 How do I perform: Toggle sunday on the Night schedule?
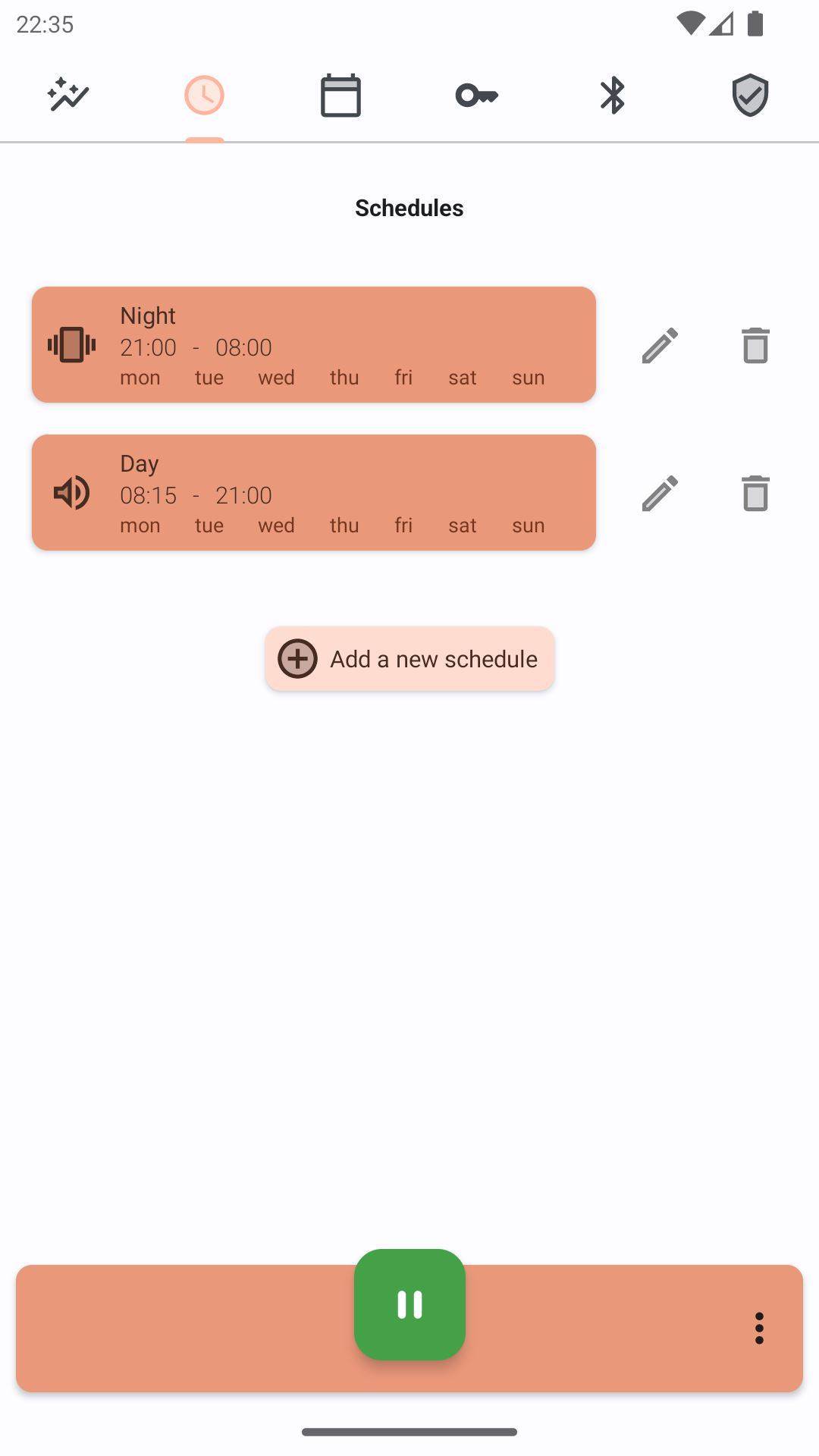pyautogui.click(x=528, y=377)
